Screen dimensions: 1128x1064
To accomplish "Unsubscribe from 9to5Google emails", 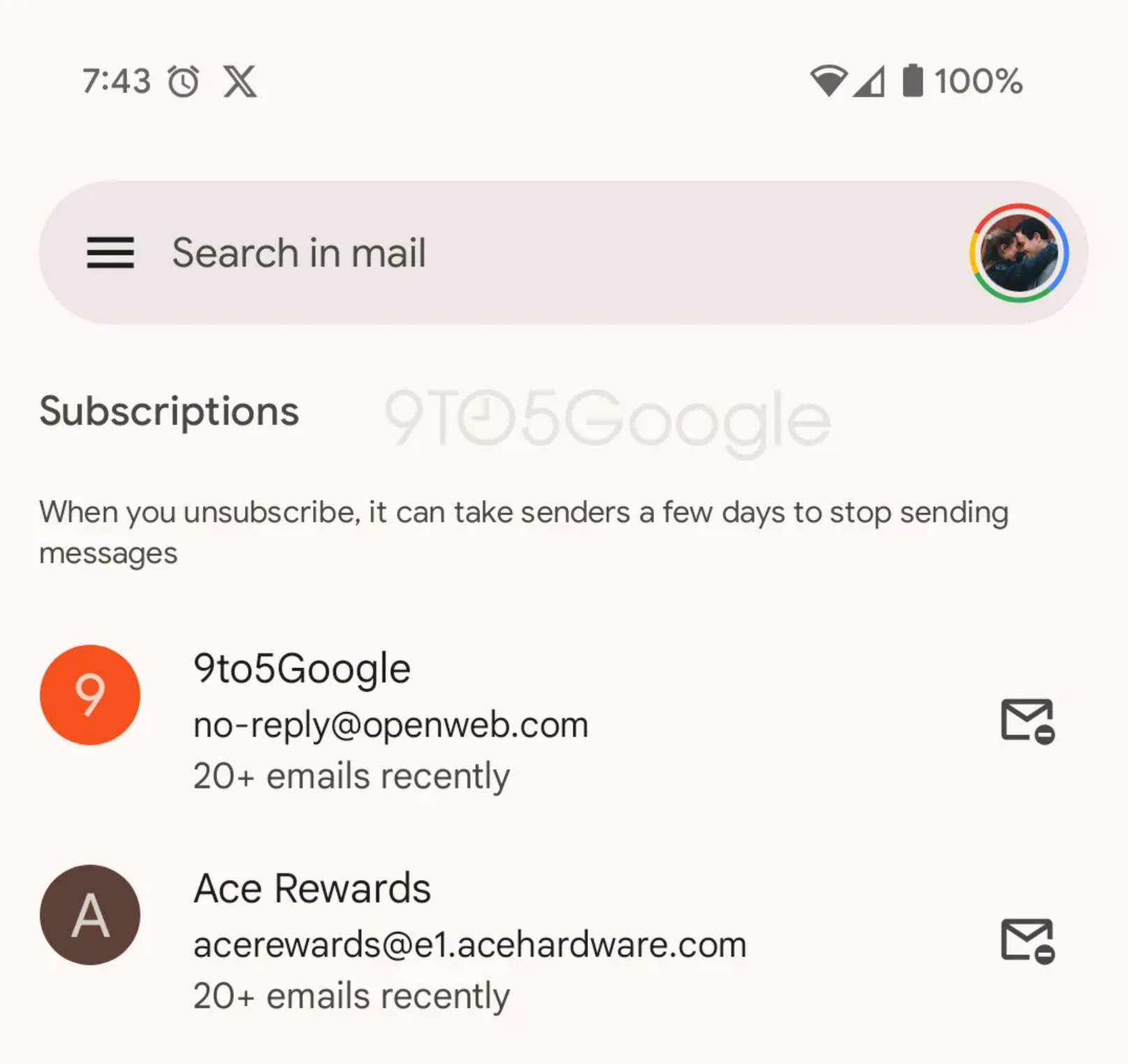I will [x=1027, y=721].
